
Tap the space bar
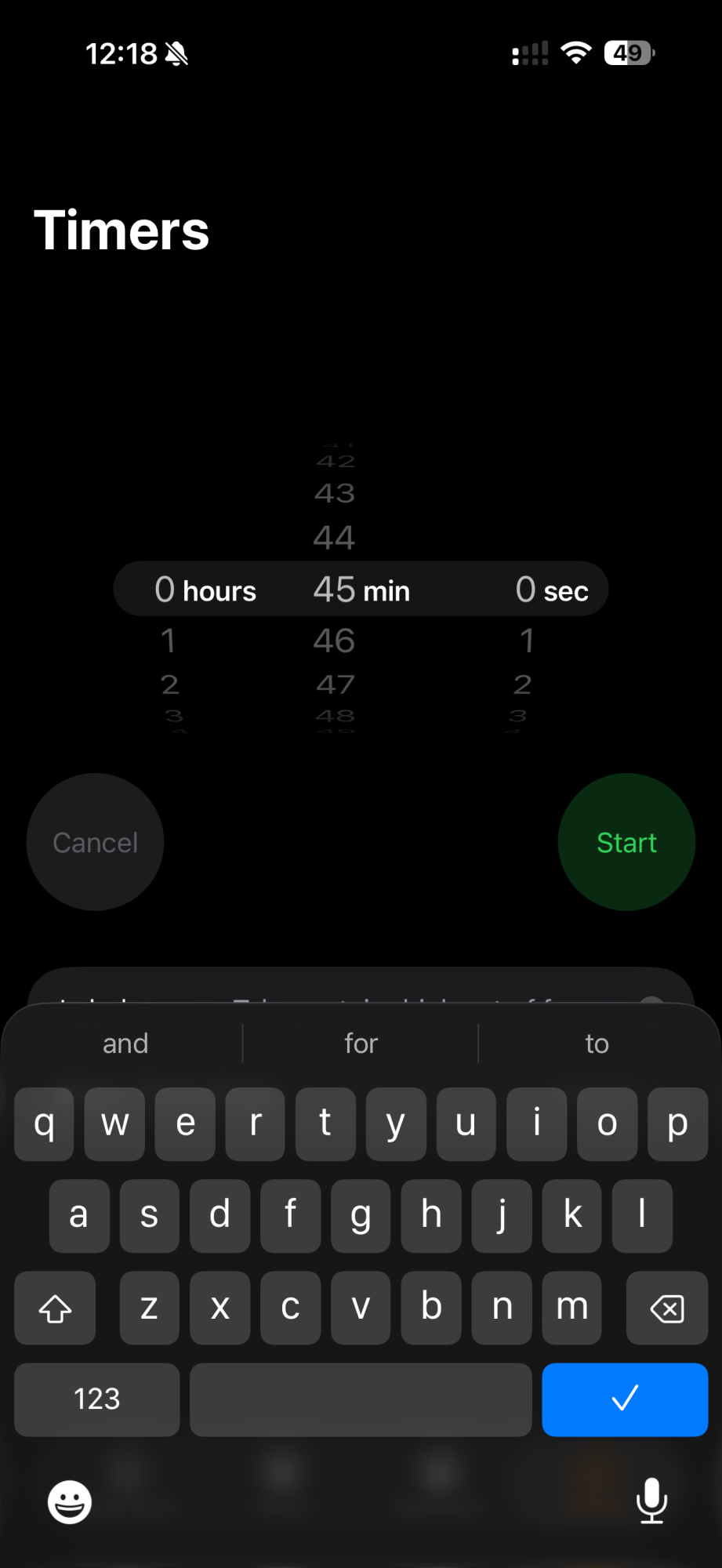click(x=361, y=1399)
